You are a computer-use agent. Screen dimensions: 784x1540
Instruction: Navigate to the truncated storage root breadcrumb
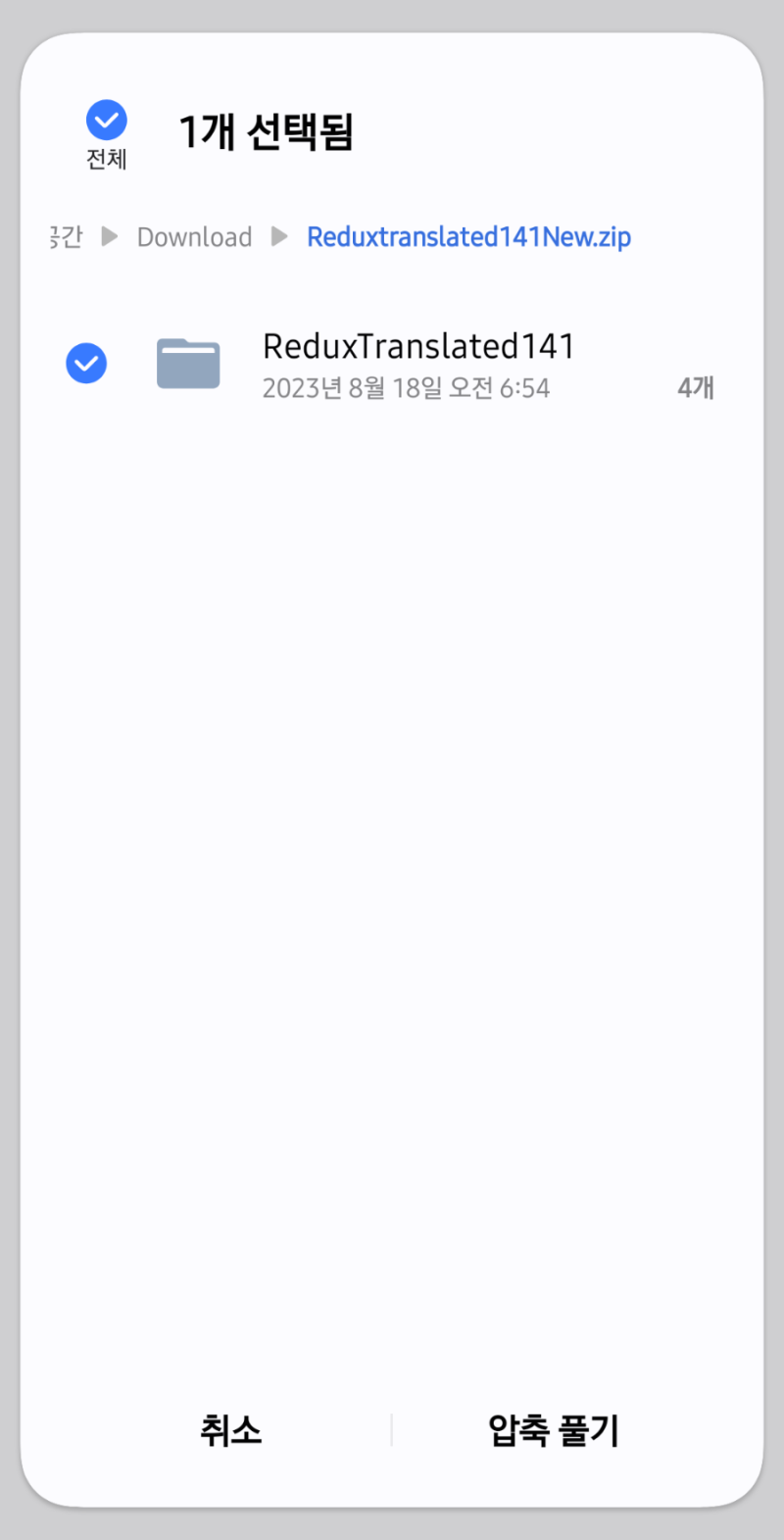(65, 236)
